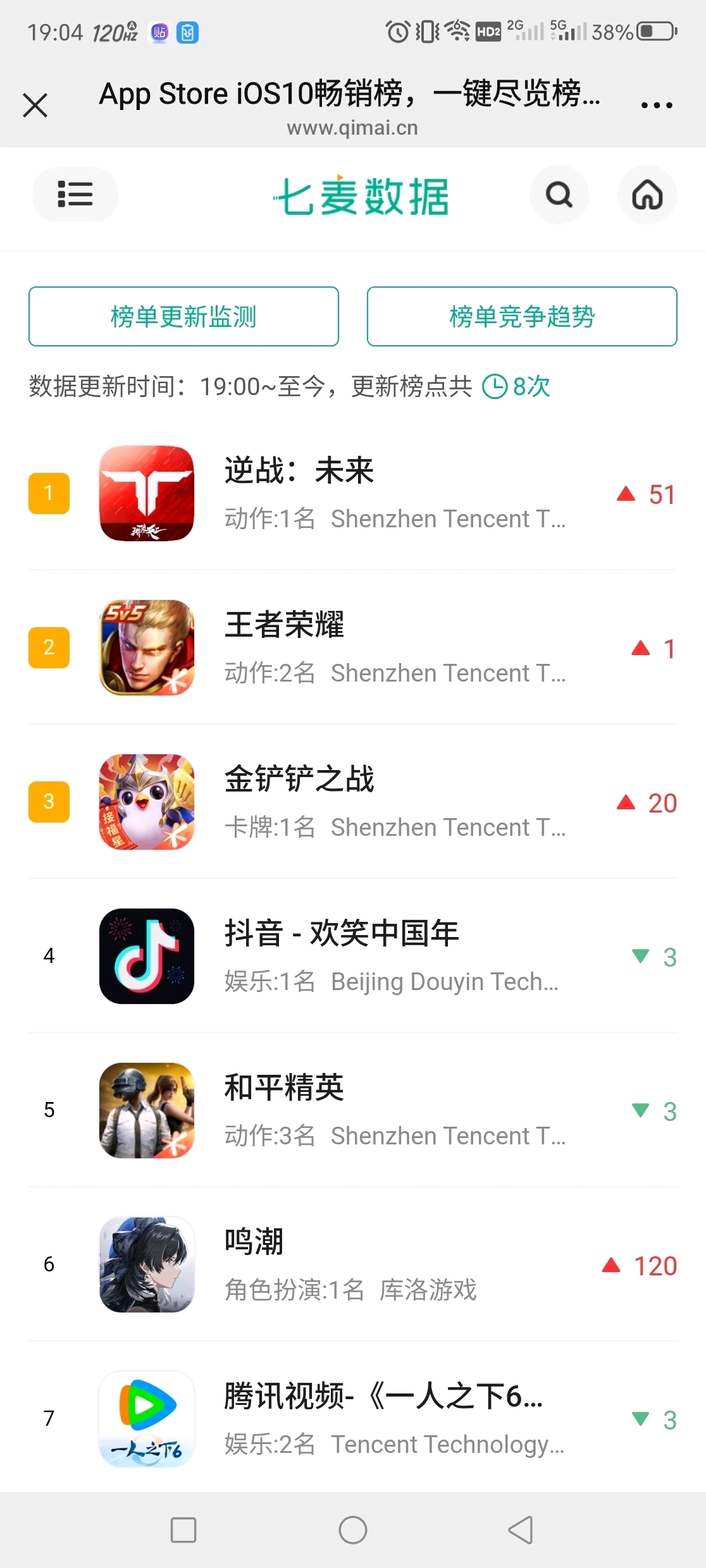The image size is (706, 1568).
Task: Open the browser overflow menu
Action: pos(656,105)
